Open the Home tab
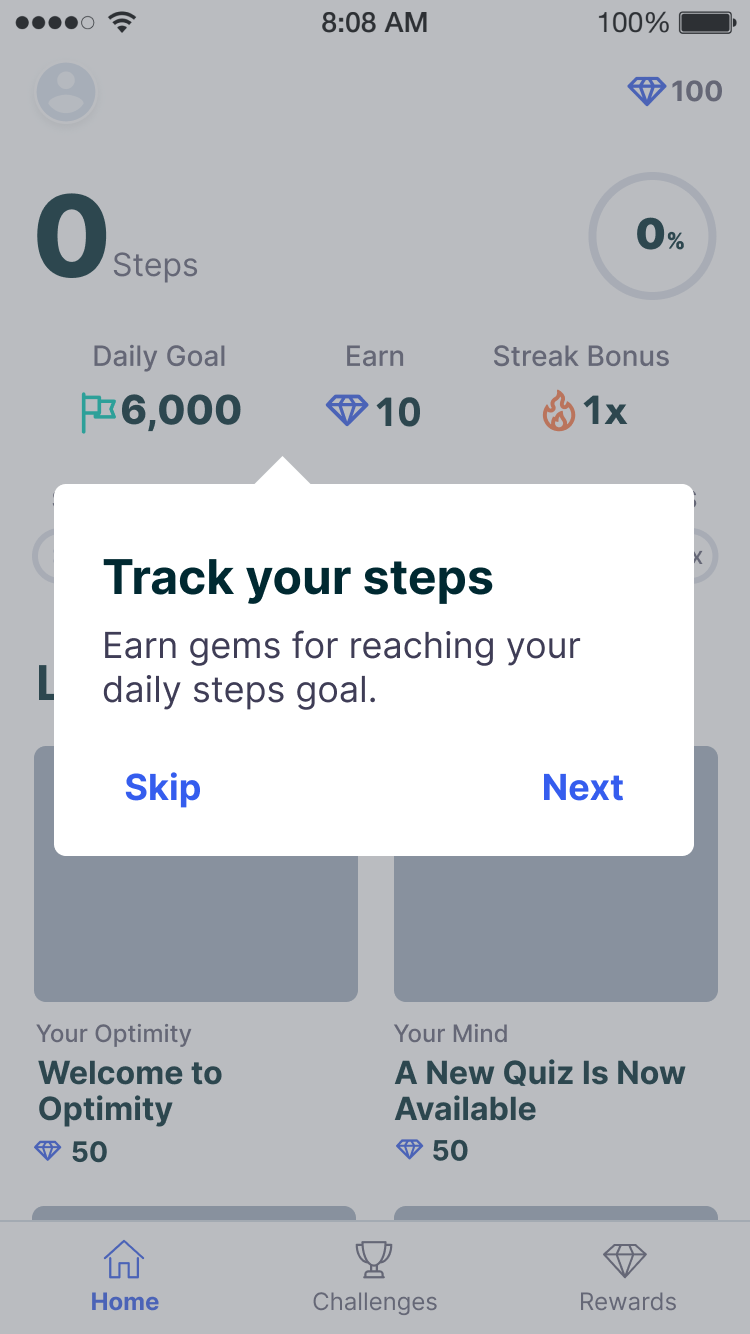The image size is (750, 1334). coord(124,1275)
